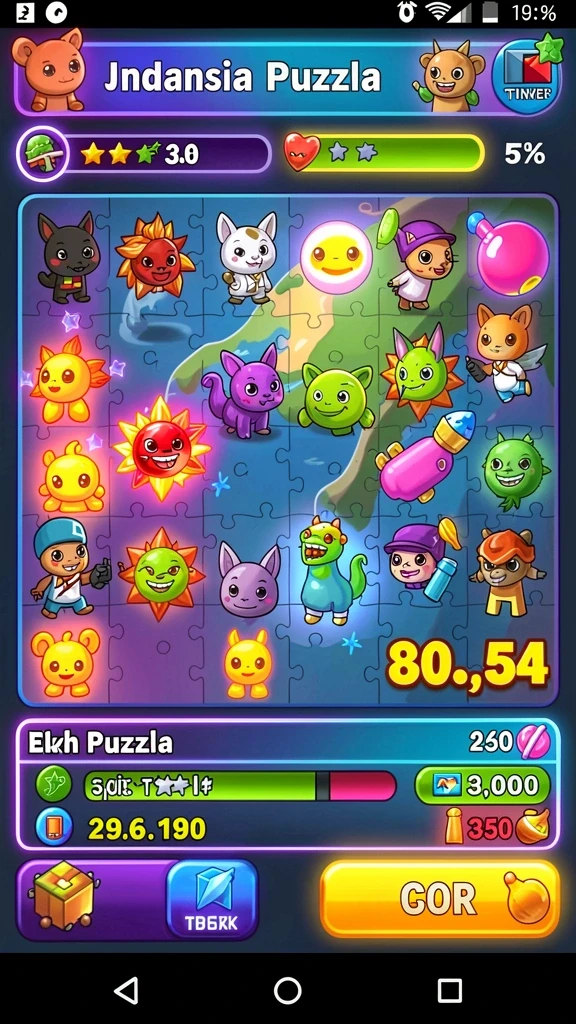The width and height of the screenshot is (576, 1024).
Task: Go to the Android home screen
Action: point(287,990)
